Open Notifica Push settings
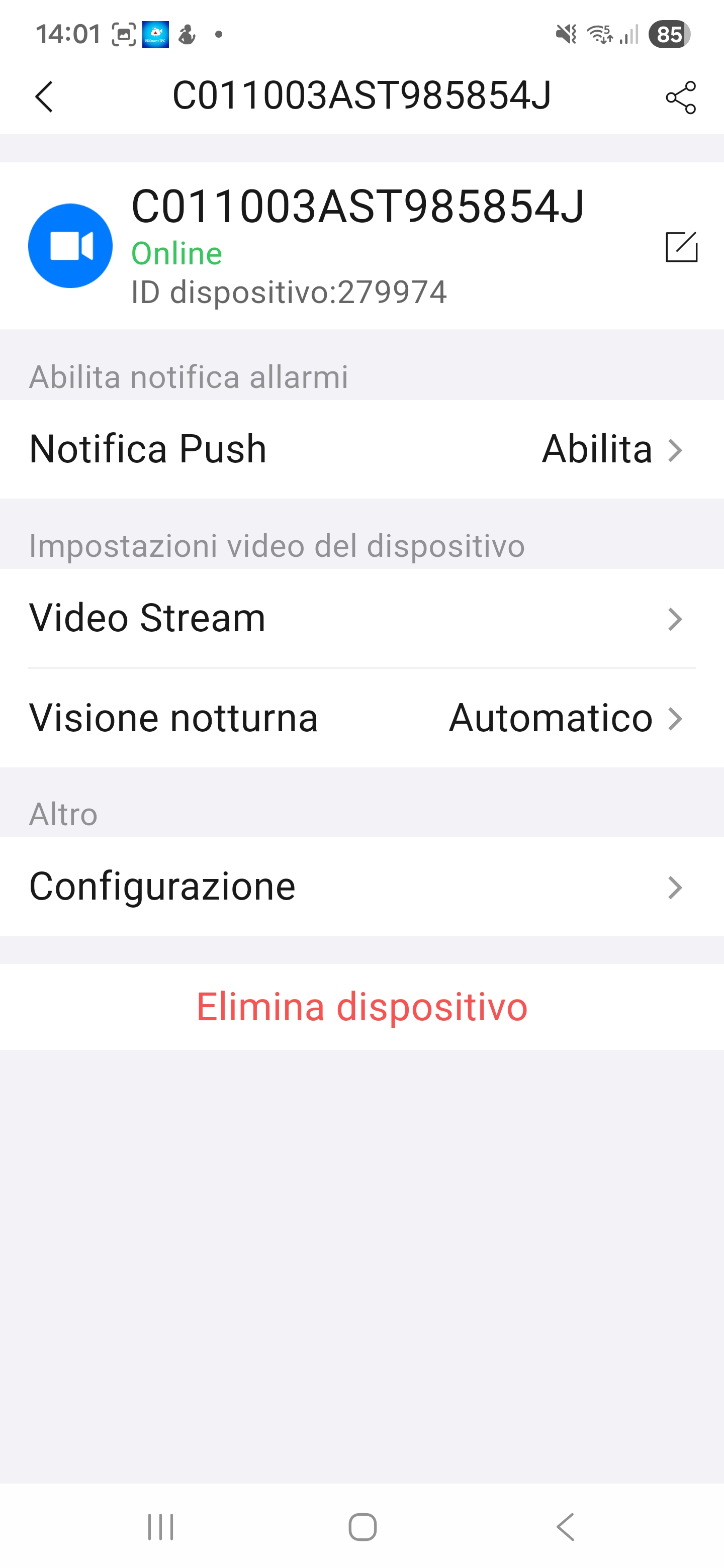724x1568 pixels. pos(361,449)
